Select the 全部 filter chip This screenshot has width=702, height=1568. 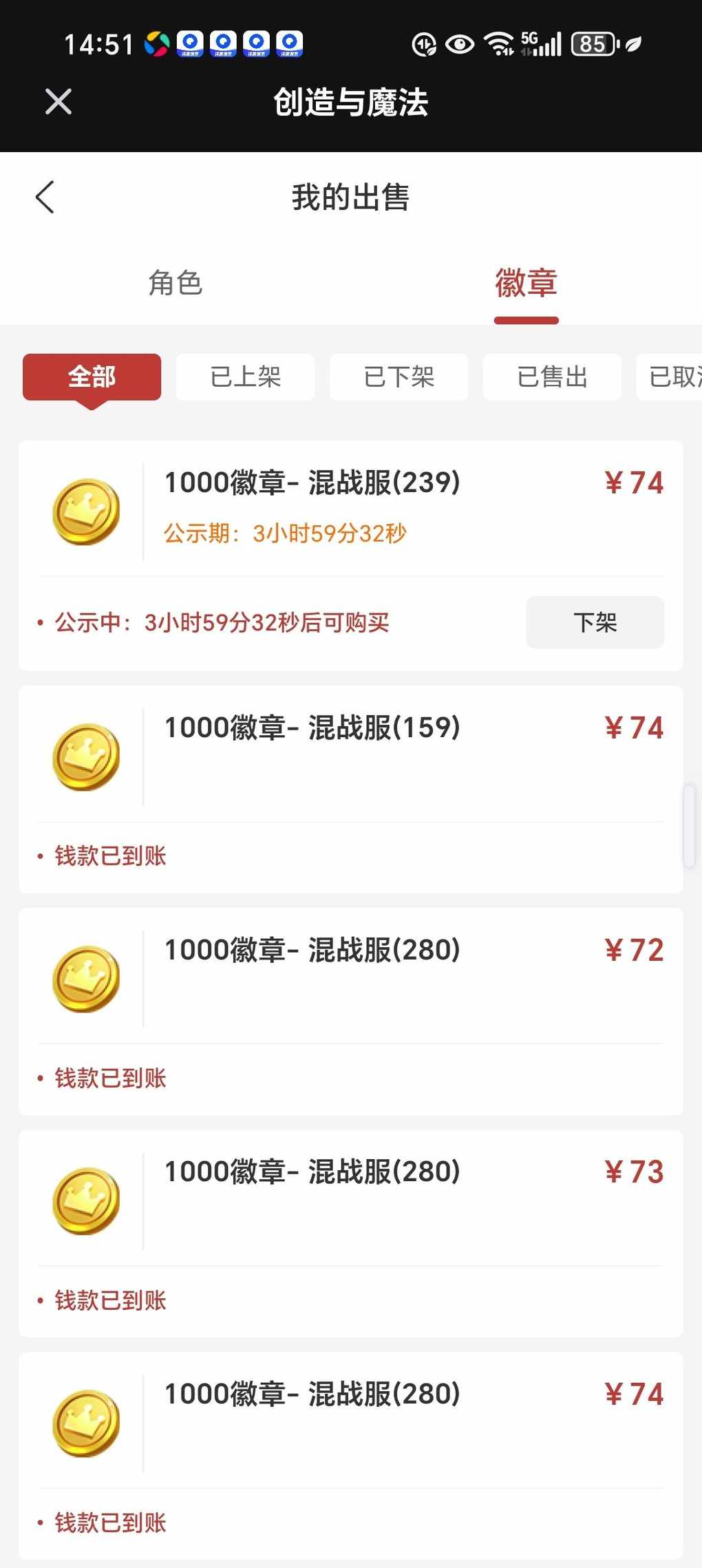[92, 377]
